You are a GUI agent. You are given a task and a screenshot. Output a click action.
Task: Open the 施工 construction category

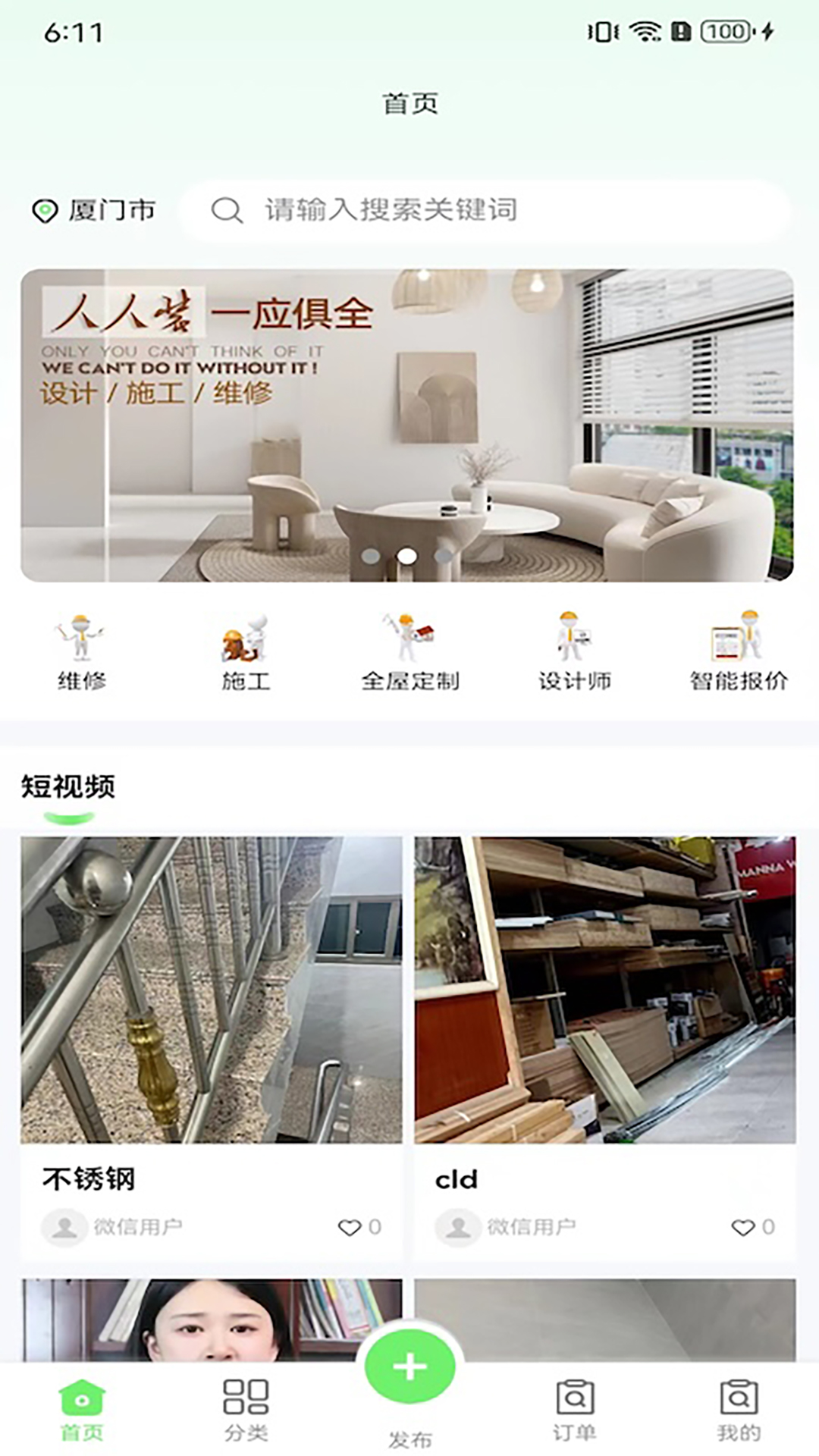246,652
